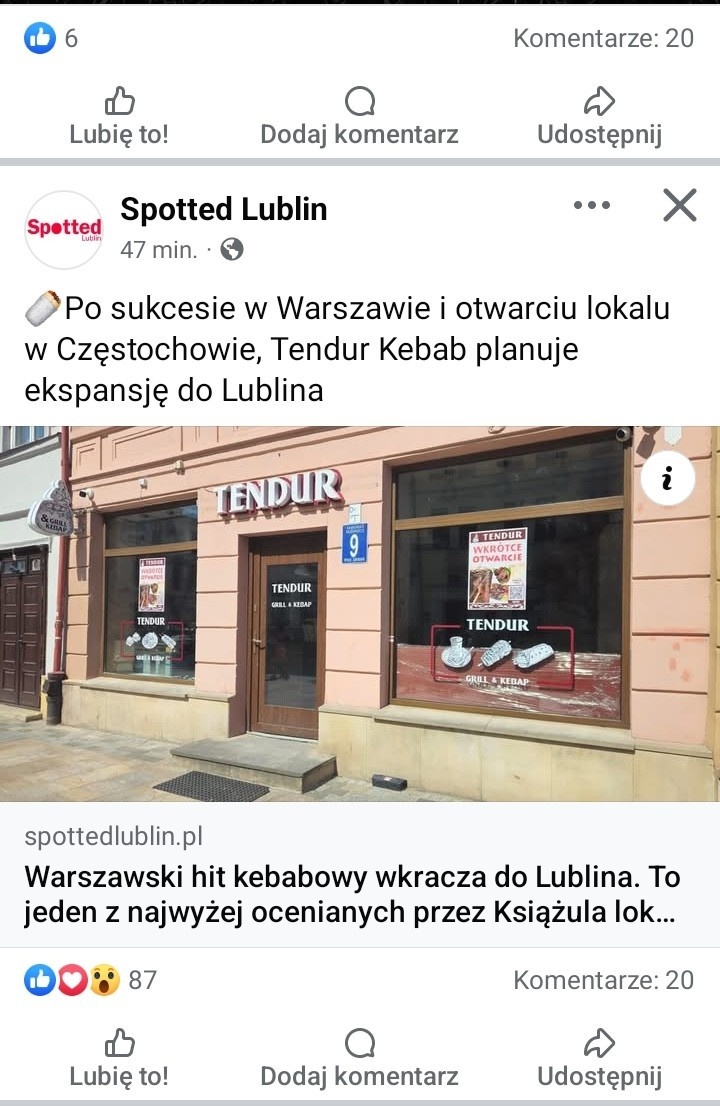View the 6 likes on the previous post
Screen dimensions: 720x1106
point(50,39)
